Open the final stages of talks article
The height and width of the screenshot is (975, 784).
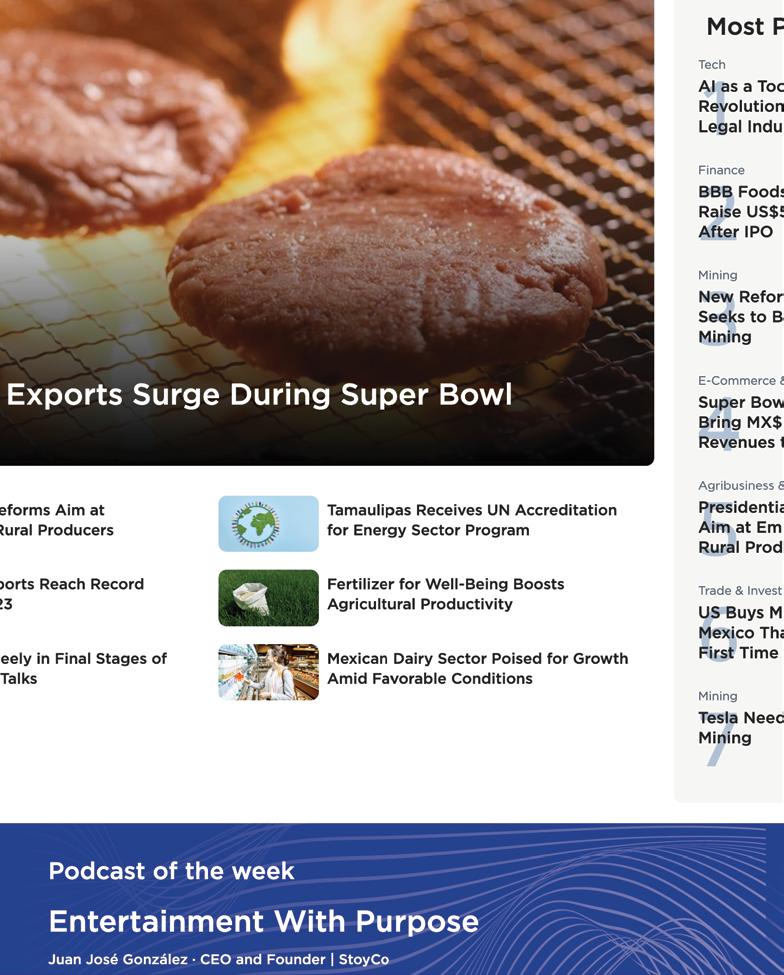pyautogui.click(x=82, y=668)
